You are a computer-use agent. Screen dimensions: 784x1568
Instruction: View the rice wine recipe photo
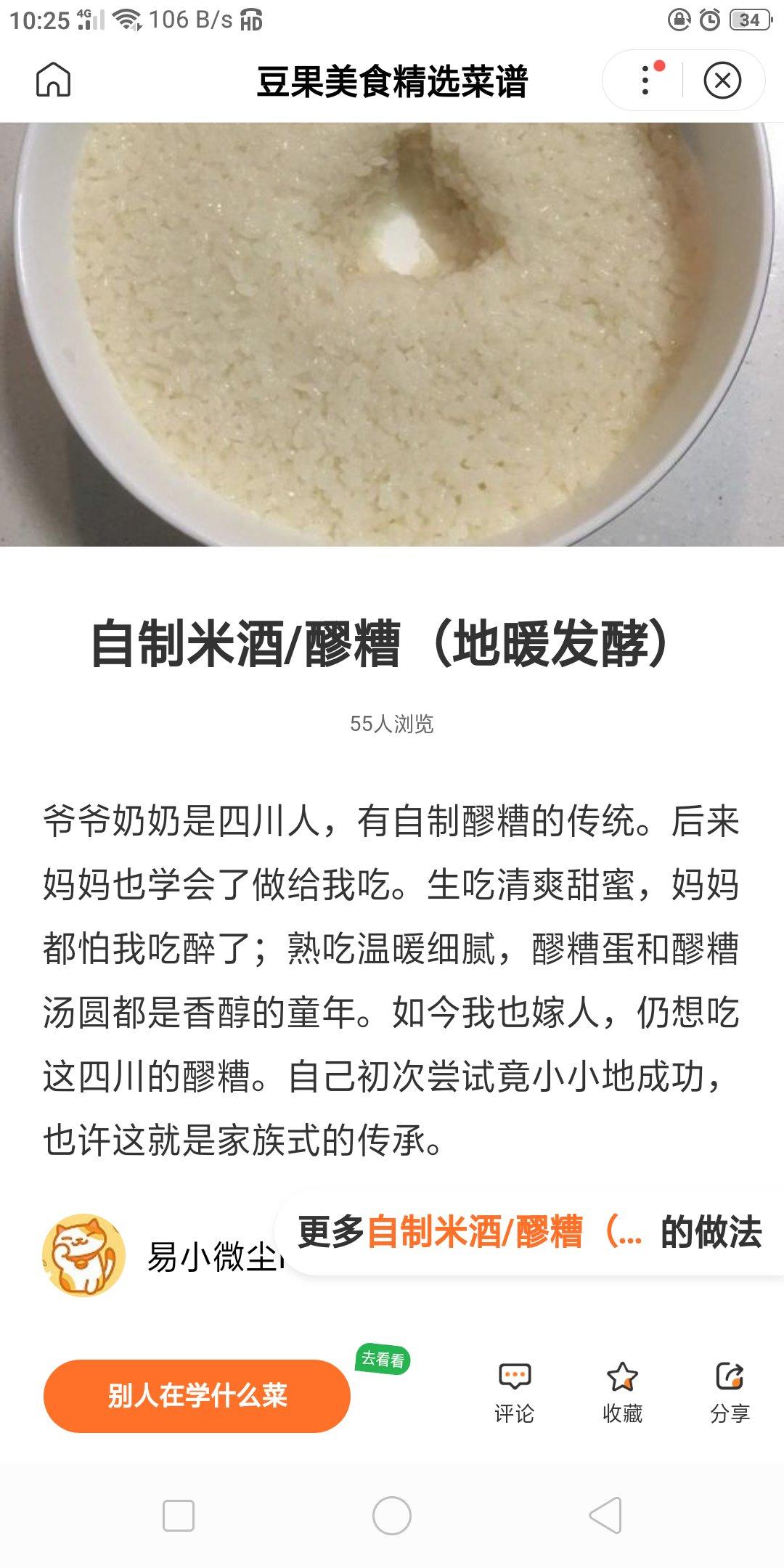coord(392,334)
